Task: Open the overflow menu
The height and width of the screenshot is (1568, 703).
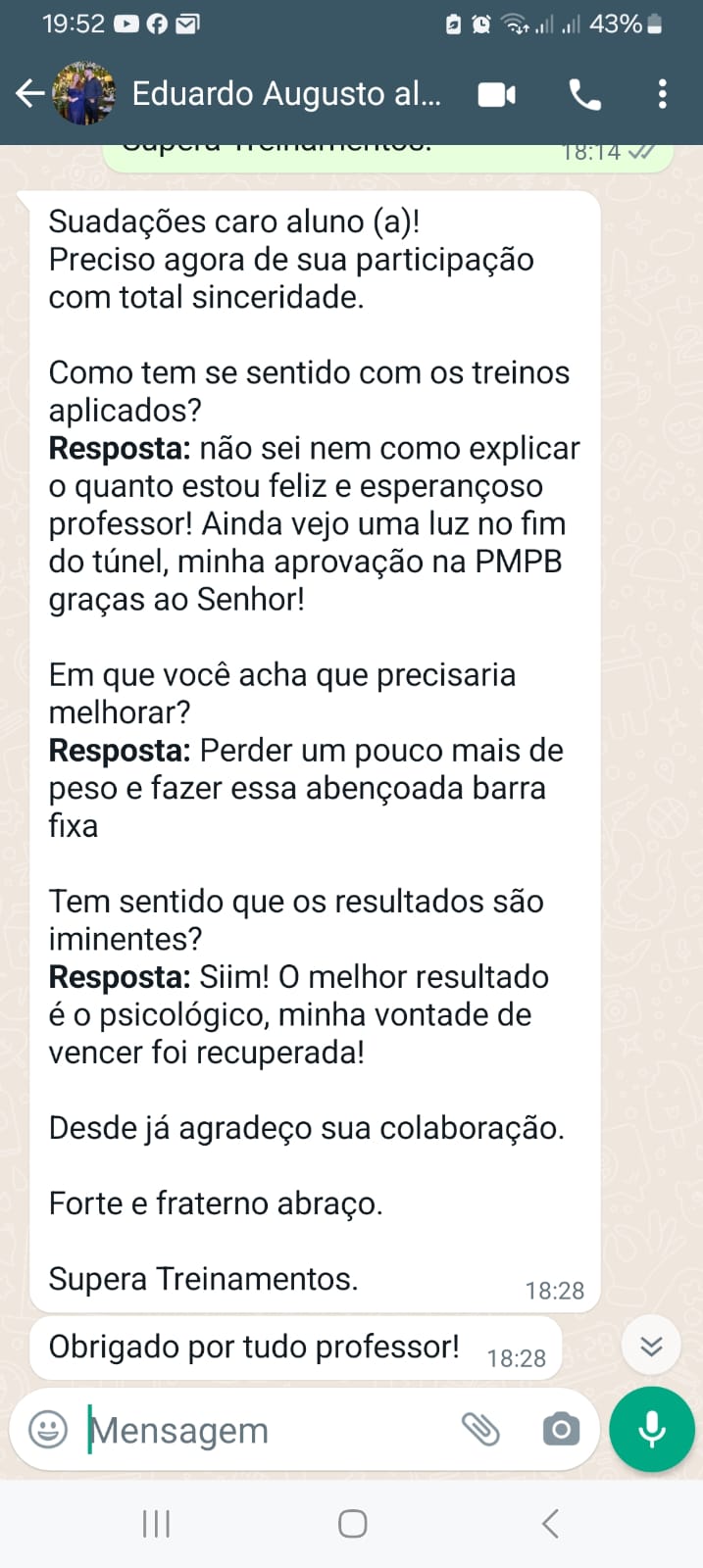Action: click(x=663, y=94)
